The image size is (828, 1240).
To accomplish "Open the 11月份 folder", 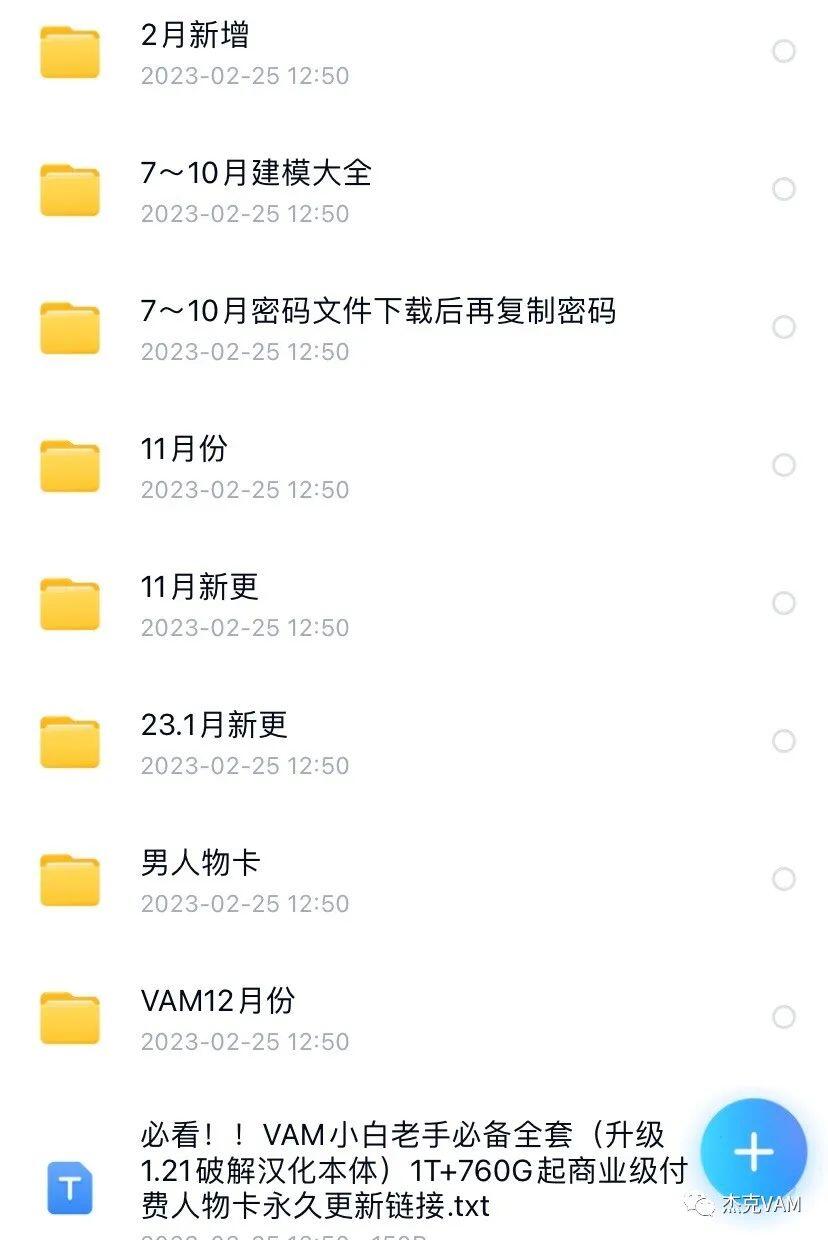I will (184, 449).
